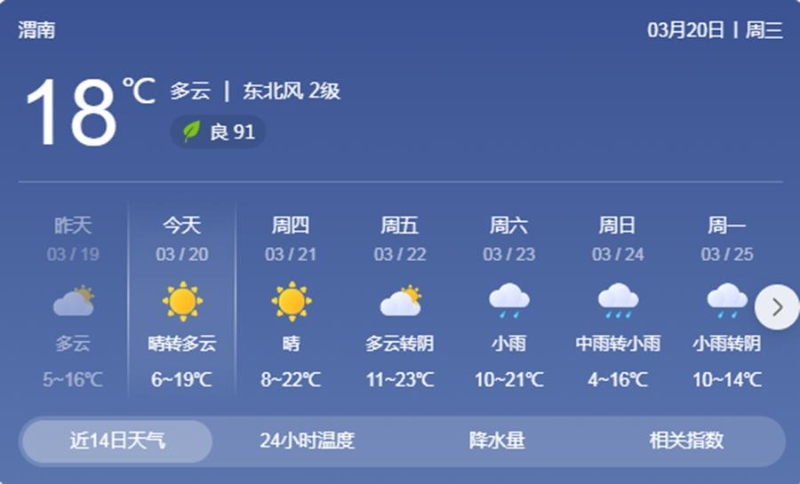Screen dimensions: 800x484
Task: Select today's forecast 今天 03/20
Action: point(182,300)
